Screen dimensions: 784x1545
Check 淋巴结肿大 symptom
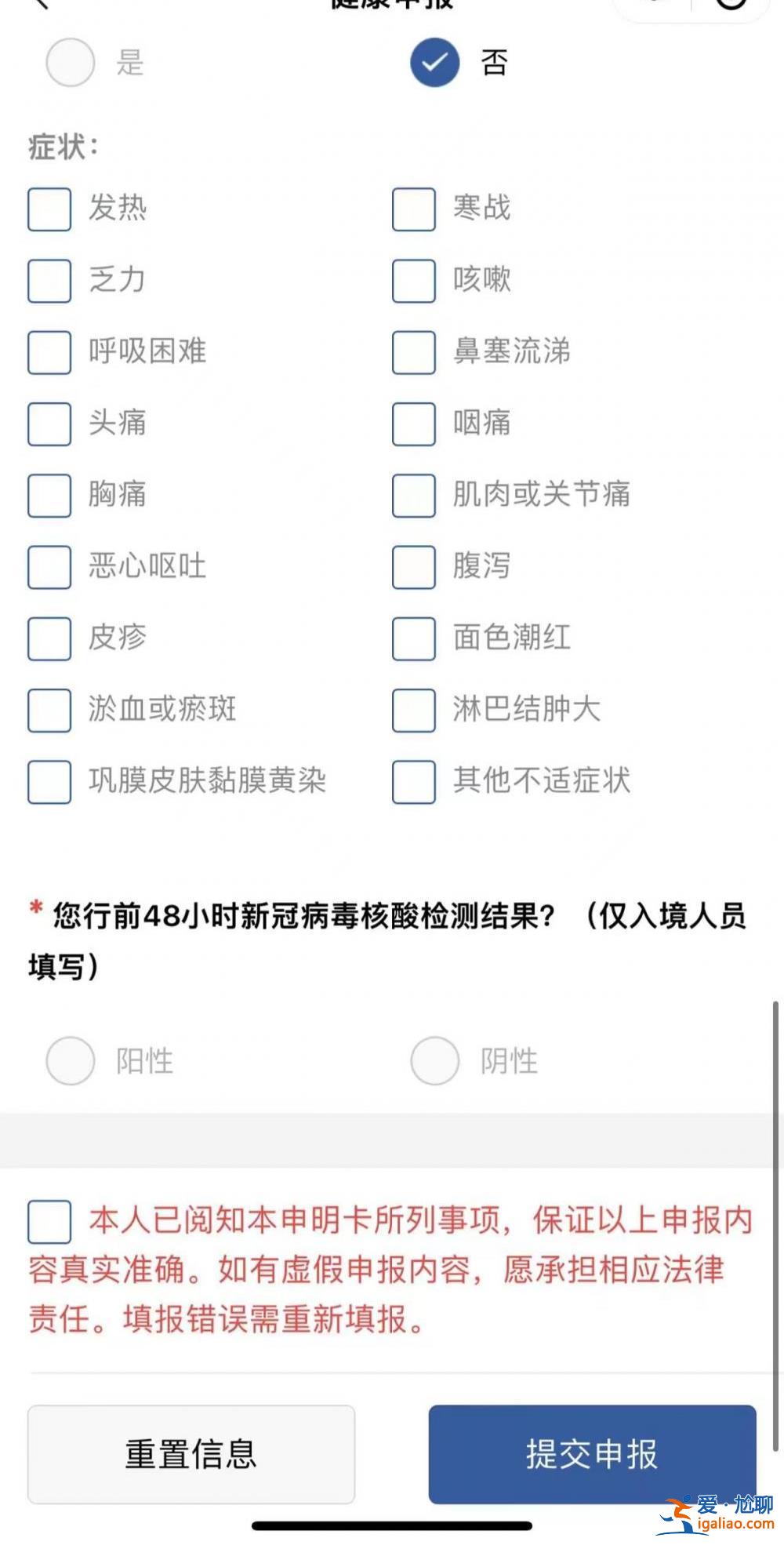[x=414, y=710]
